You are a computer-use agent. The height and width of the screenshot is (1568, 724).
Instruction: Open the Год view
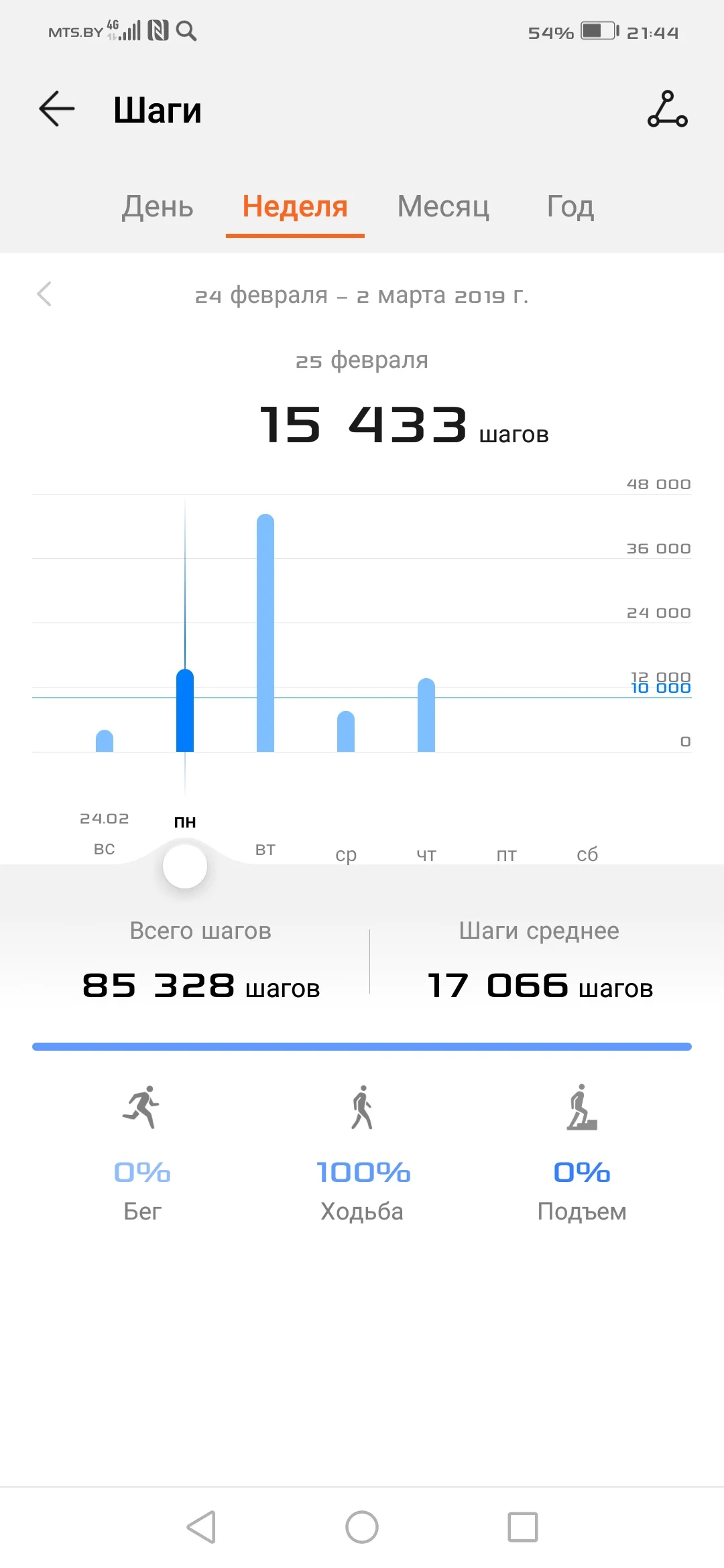pos(569,207)
